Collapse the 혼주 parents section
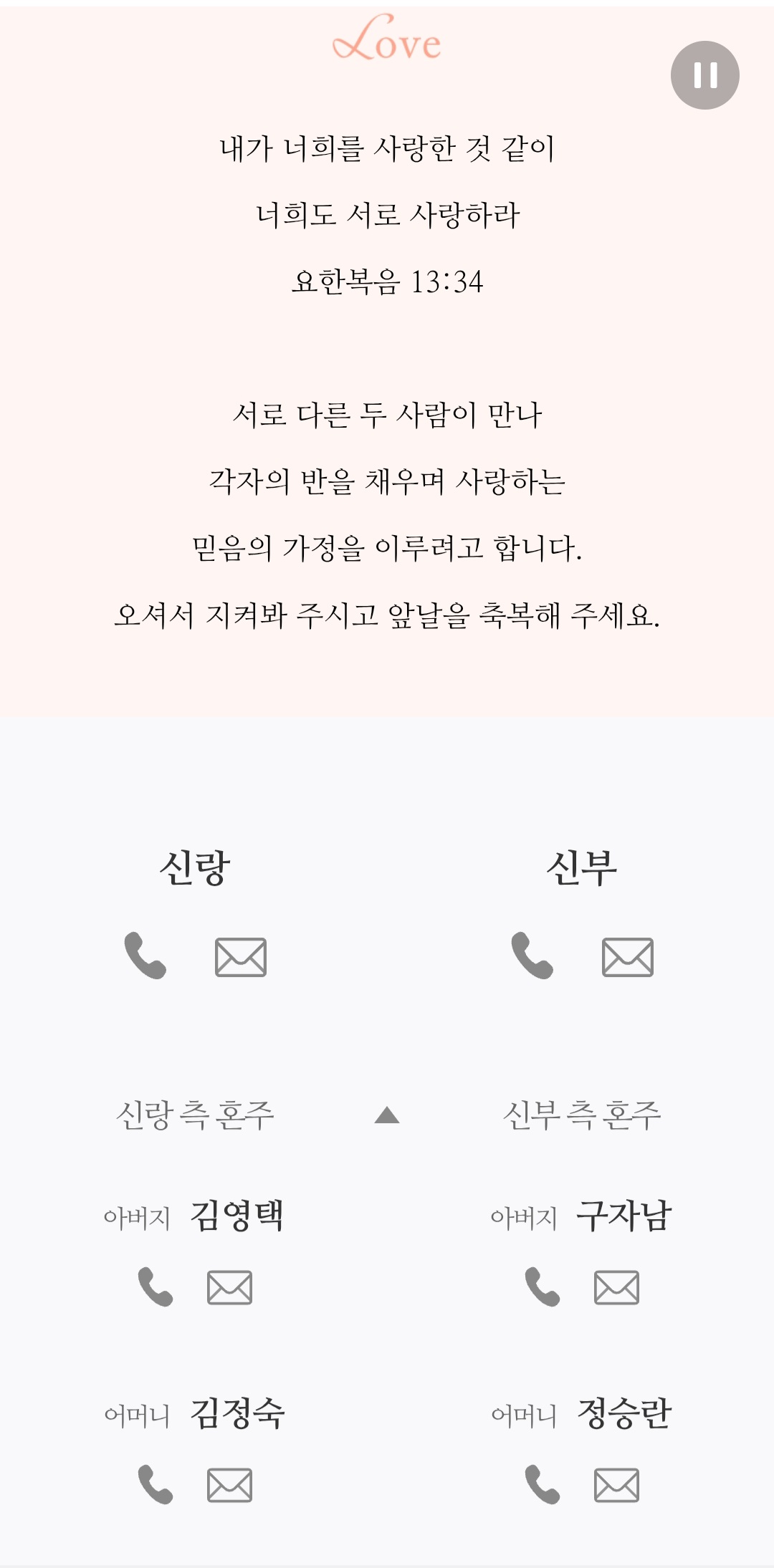 tap(387, 1115)
